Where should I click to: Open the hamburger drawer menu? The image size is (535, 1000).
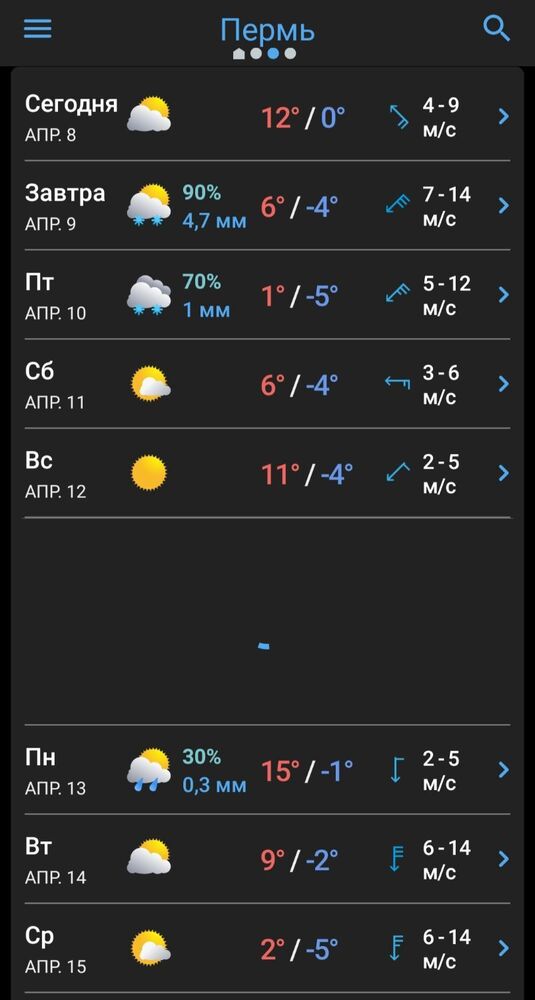pyautogui.click(x=38, y=29)
